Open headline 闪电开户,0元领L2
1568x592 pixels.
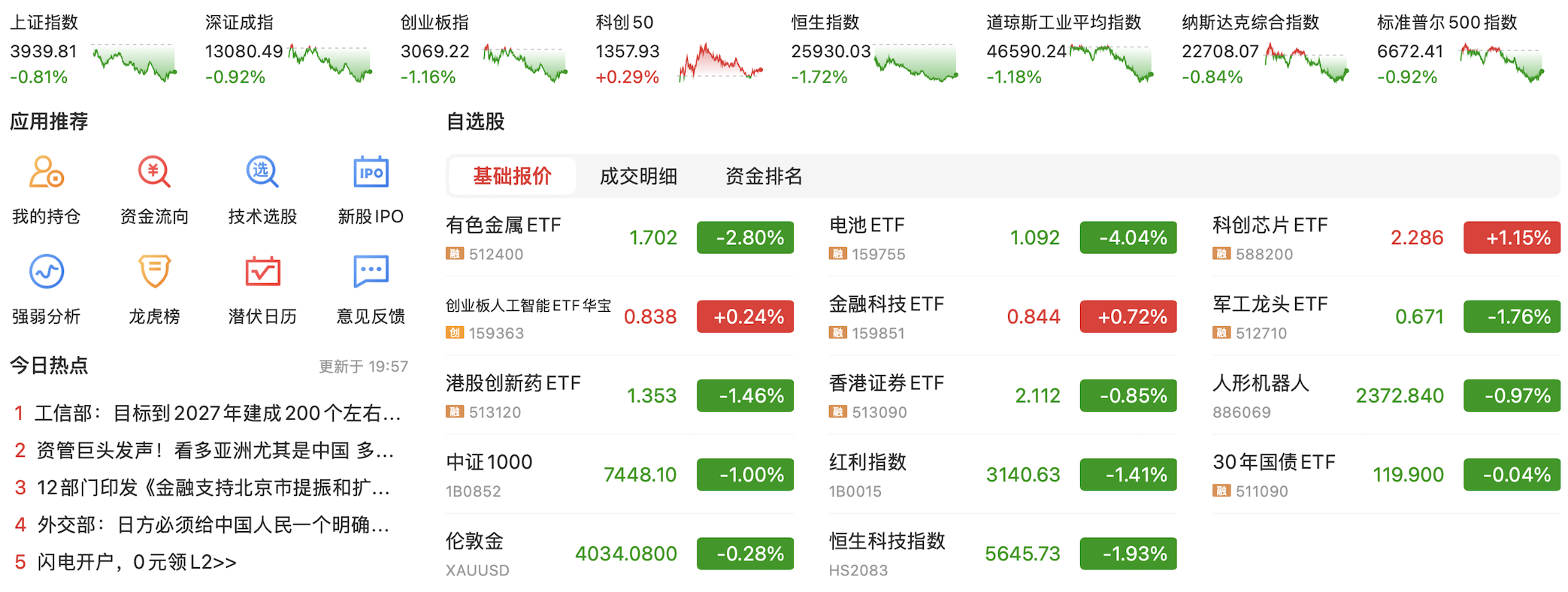tap(137, 562)
